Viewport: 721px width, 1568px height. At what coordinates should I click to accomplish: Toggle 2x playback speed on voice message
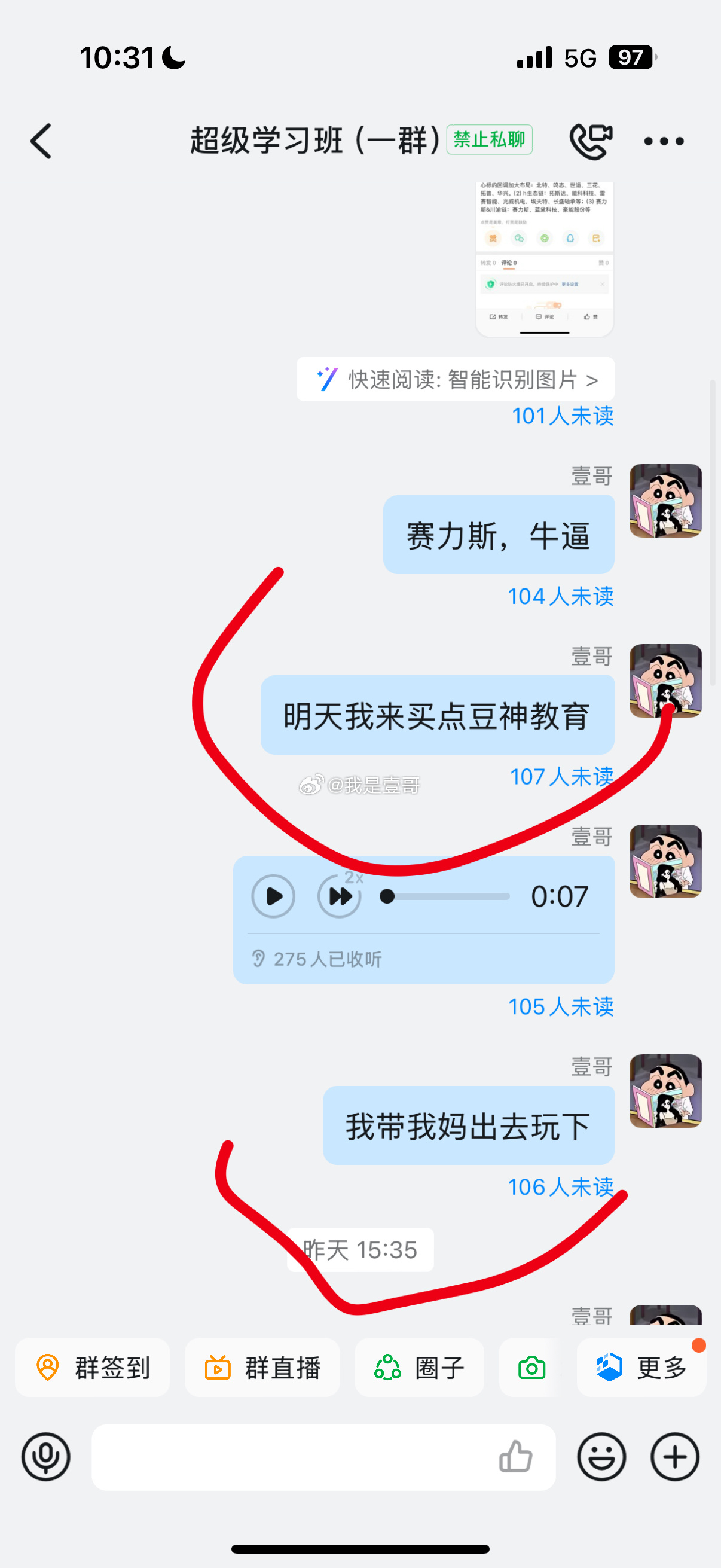click(340, 896)
